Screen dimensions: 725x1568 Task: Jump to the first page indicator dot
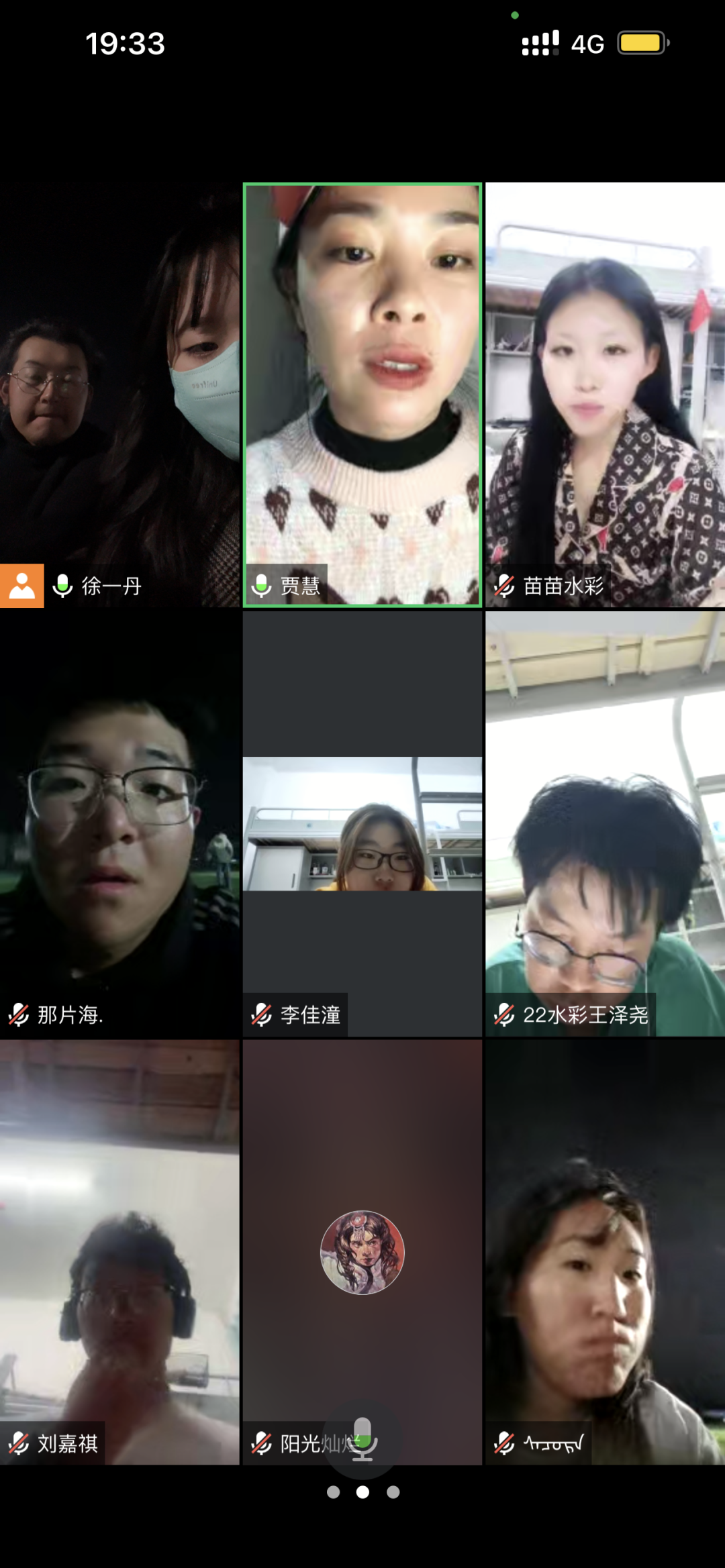tap(333, 1492)
